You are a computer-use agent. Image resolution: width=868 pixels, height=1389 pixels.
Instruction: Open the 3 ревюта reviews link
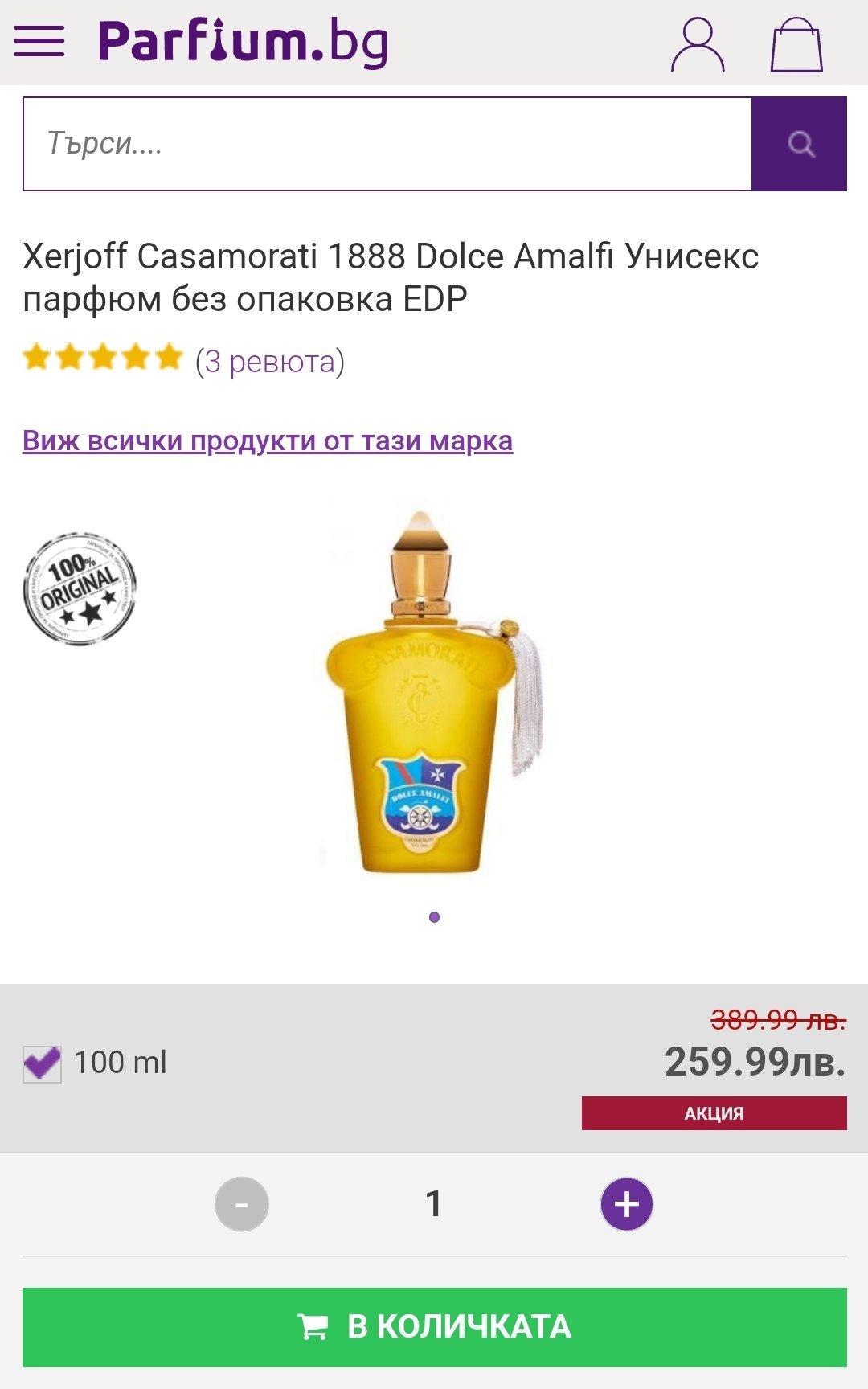click(x=270, y=362)
